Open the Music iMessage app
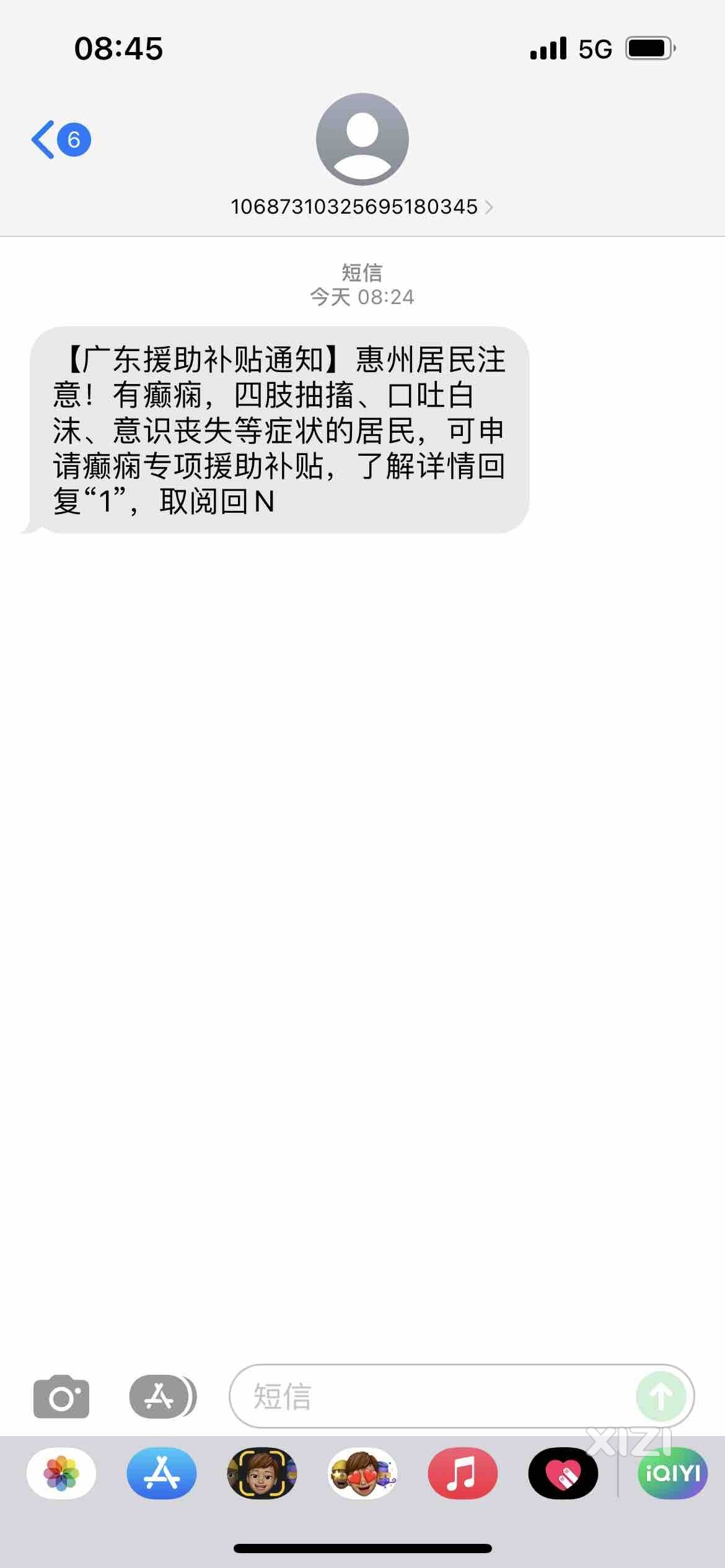Image resolution: width=725 pixels, height=1568 pixels. (x=463, y=1474)
